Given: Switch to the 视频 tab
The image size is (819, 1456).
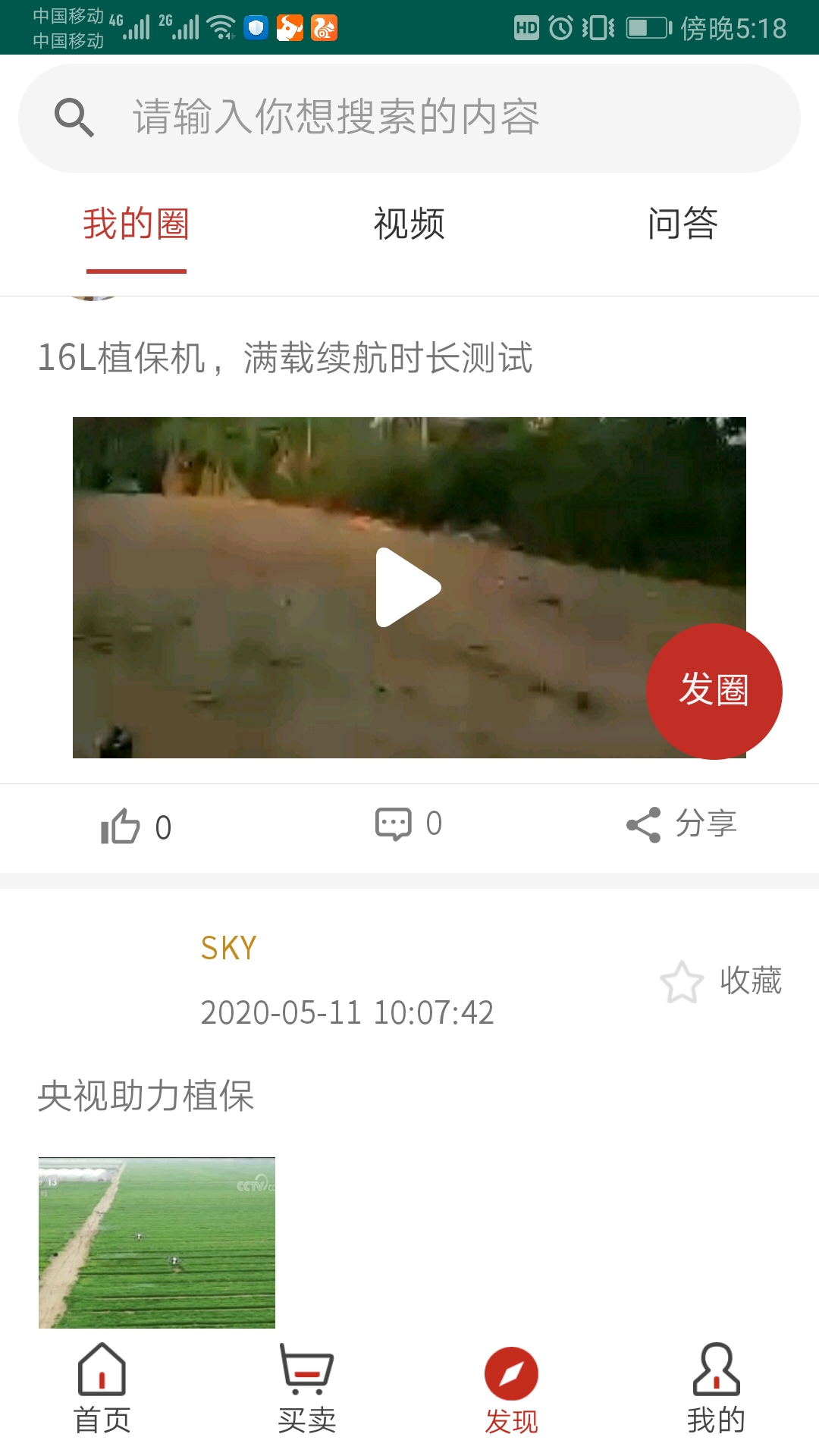Looking at the screenshot, I should click(x=409, y=224).
